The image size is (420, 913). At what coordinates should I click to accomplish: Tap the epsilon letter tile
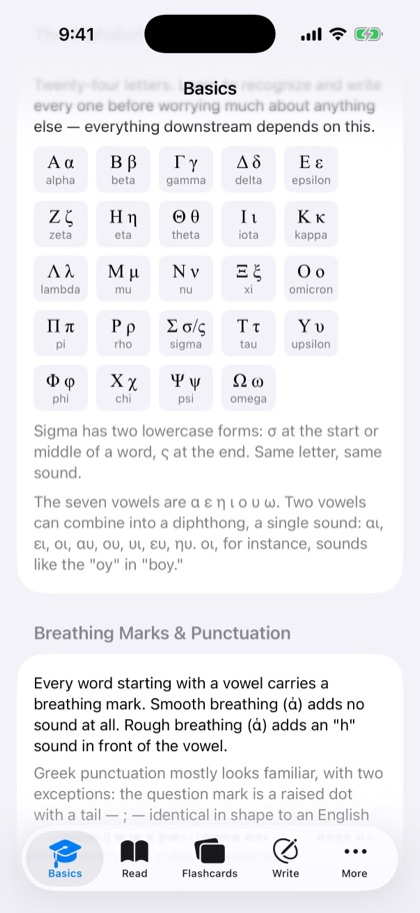pos(311,169)
